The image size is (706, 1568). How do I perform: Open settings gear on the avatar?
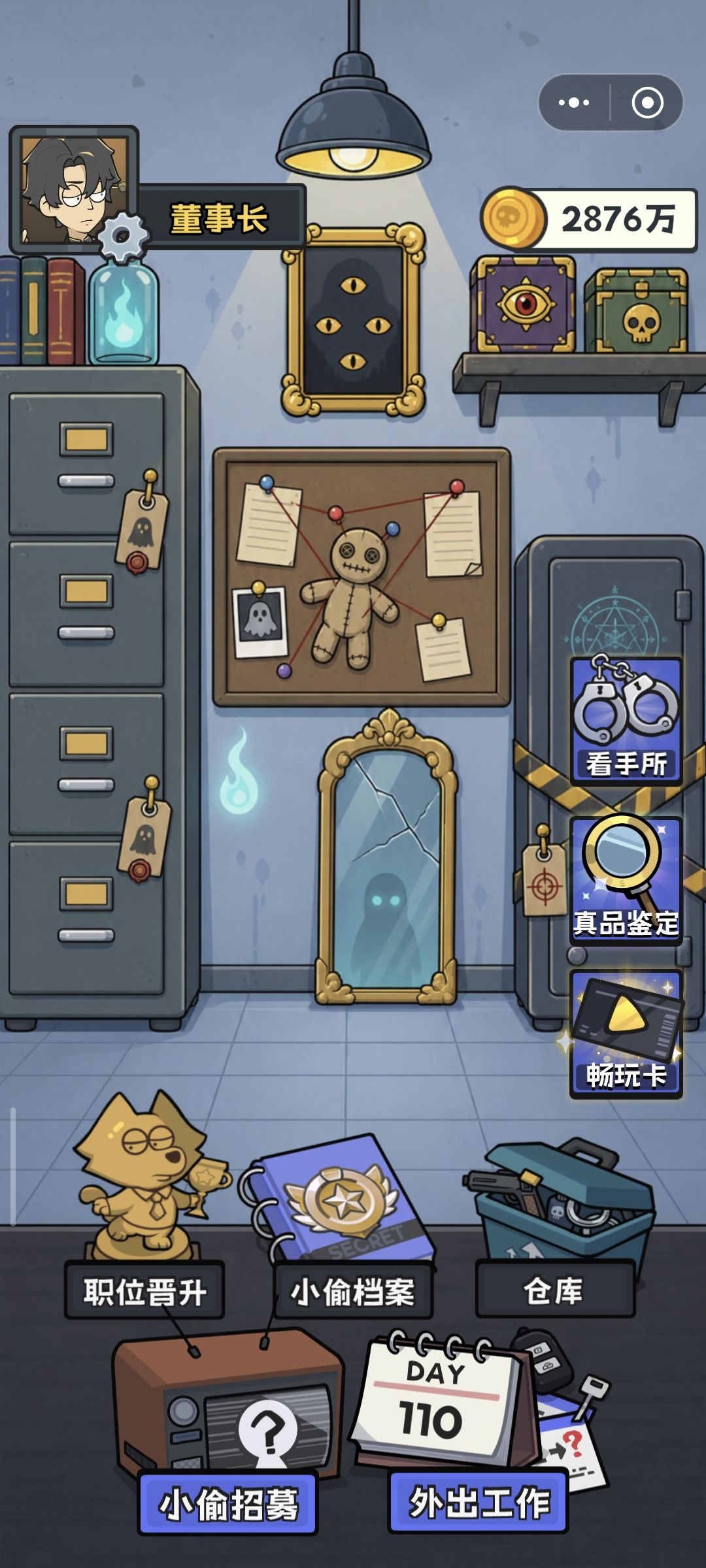[122, 237]
